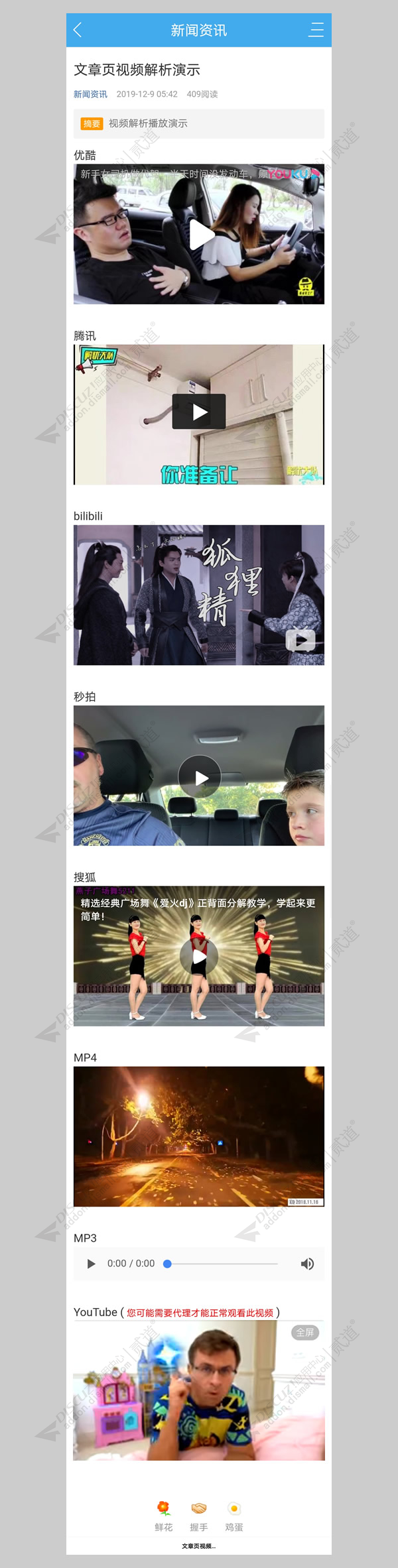This screenshot has width=398, height=1568.
Task: Play the 秒拍 video
Action: [199, 777]
